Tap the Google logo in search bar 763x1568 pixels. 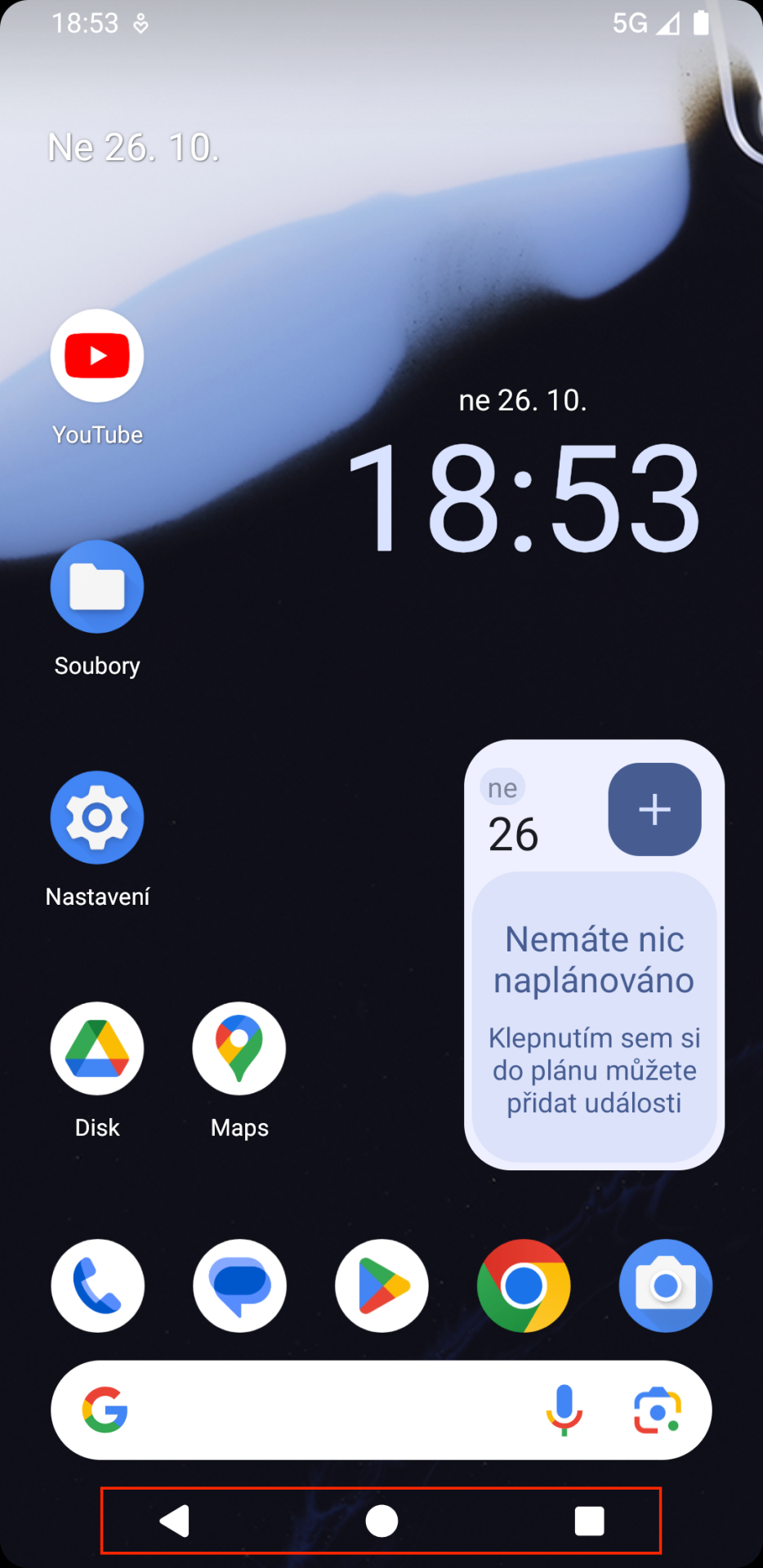[106, 1410]
